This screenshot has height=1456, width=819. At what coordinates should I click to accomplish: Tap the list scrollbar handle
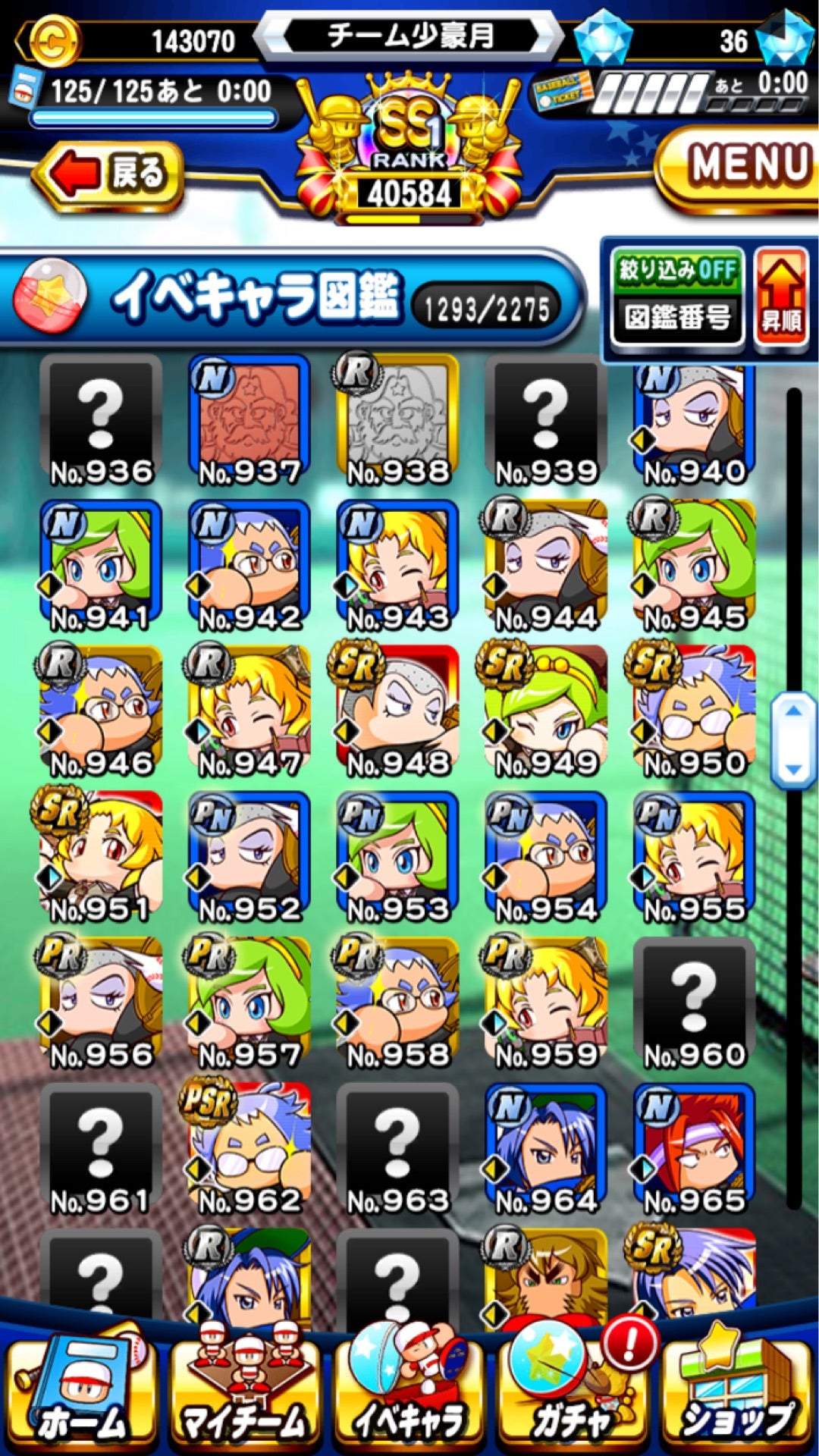point(793,740)
